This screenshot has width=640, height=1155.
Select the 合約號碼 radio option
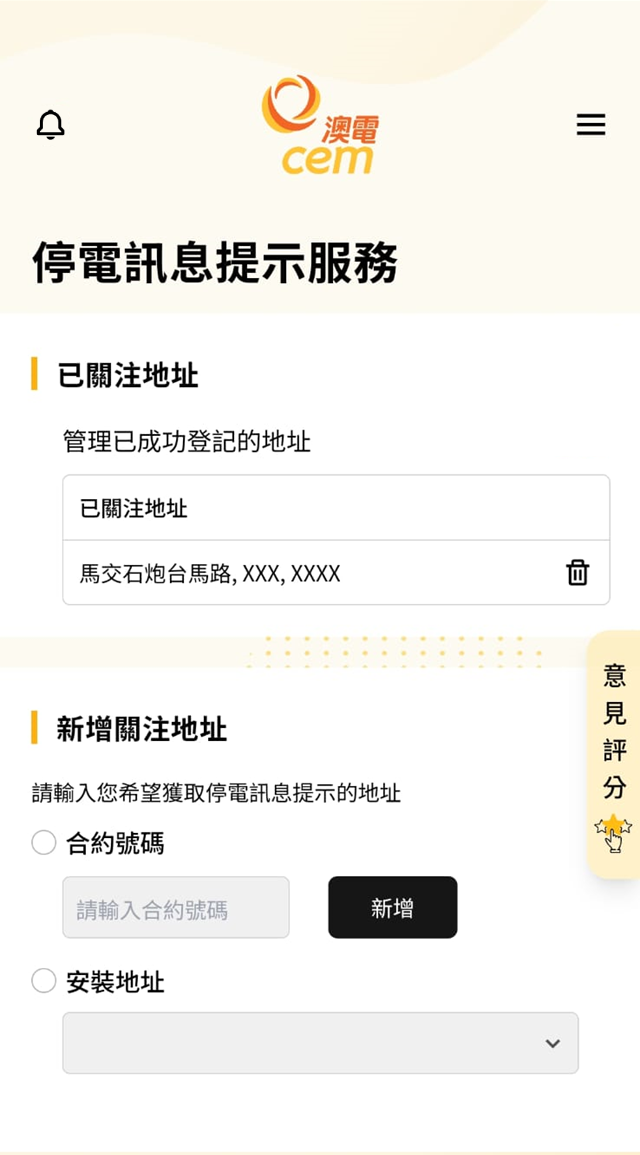(44, 843)
